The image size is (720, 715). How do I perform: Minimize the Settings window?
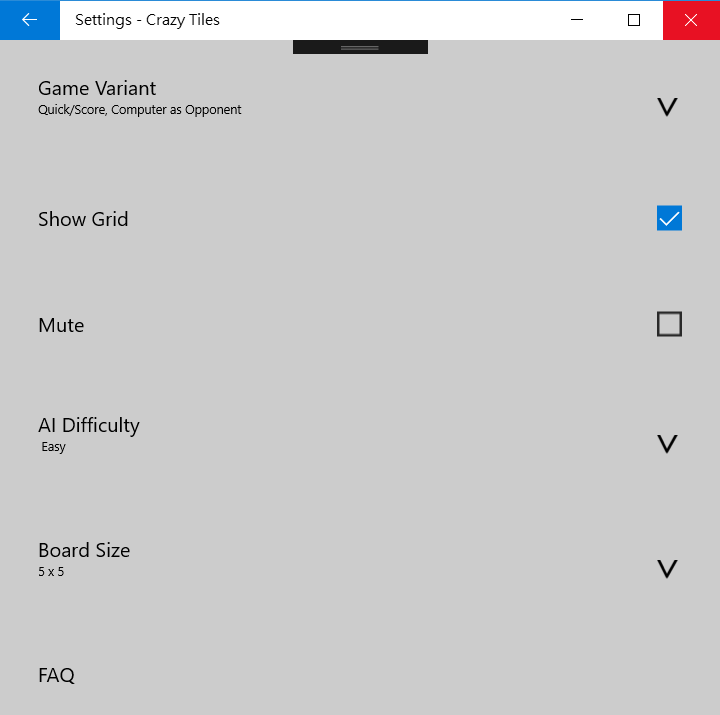tap(577, 20)
